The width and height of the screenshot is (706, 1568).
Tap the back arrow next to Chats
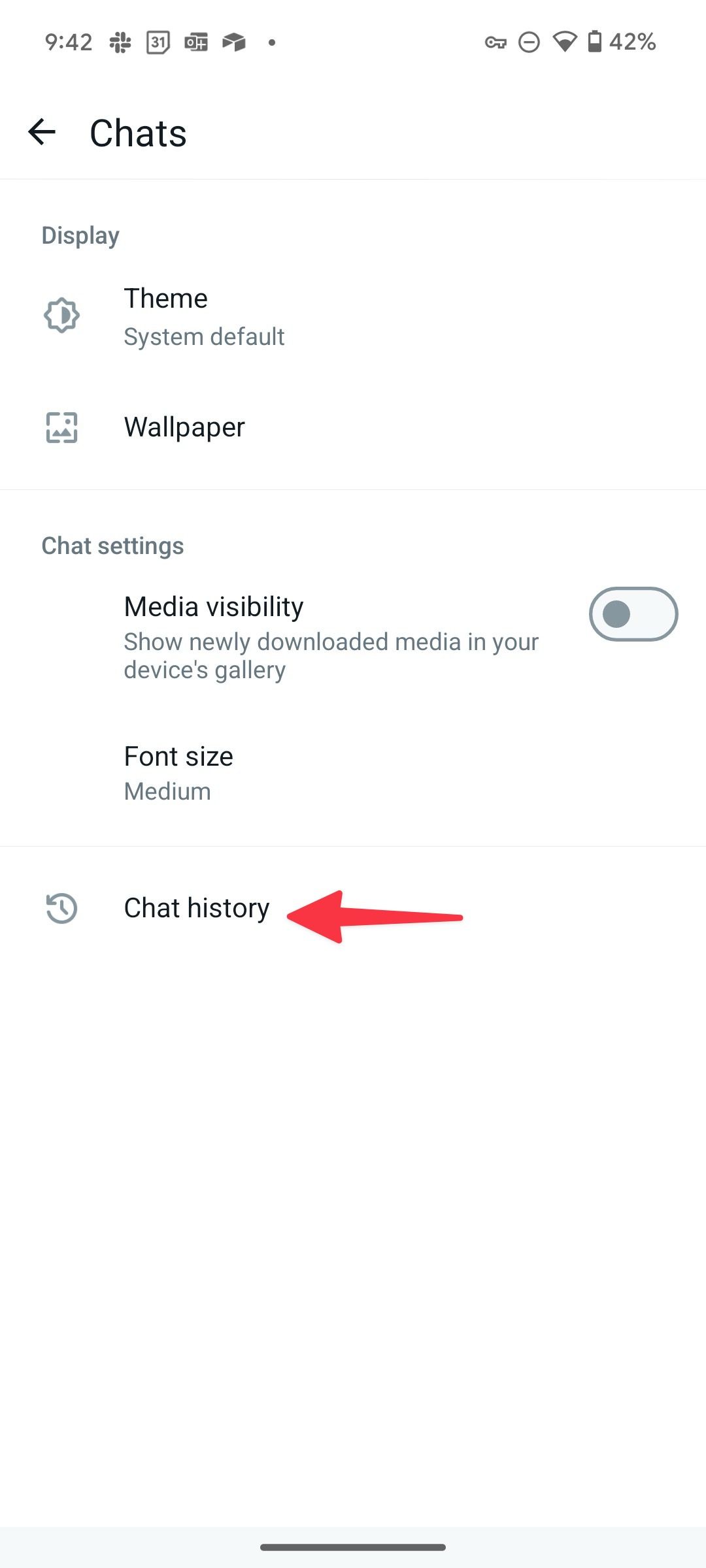pyautogui.click(x=41, y=133)
